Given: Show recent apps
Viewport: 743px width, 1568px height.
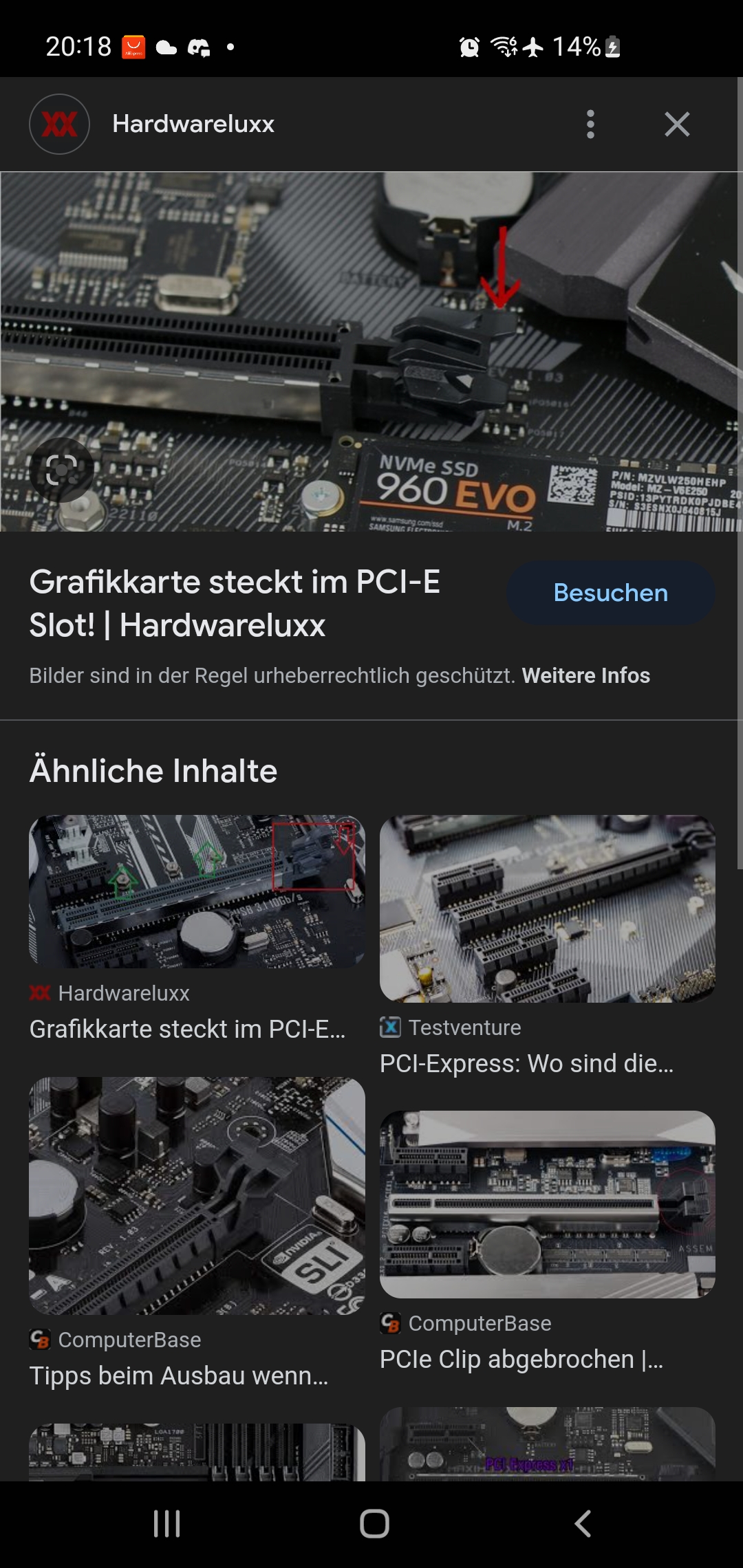Looking at the screenshot, I should (166, 1523).
